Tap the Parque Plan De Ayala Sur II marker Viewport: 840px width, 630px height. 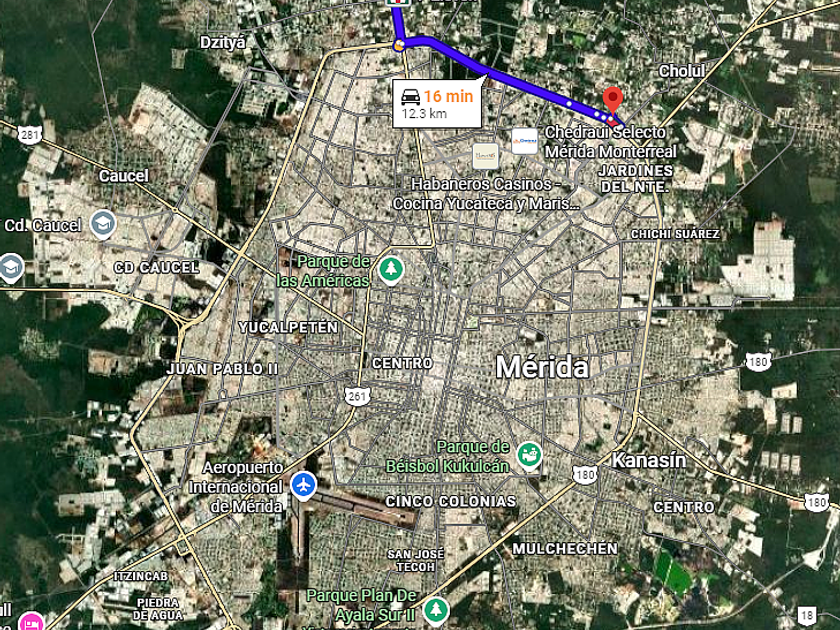(x=435, y=608)
